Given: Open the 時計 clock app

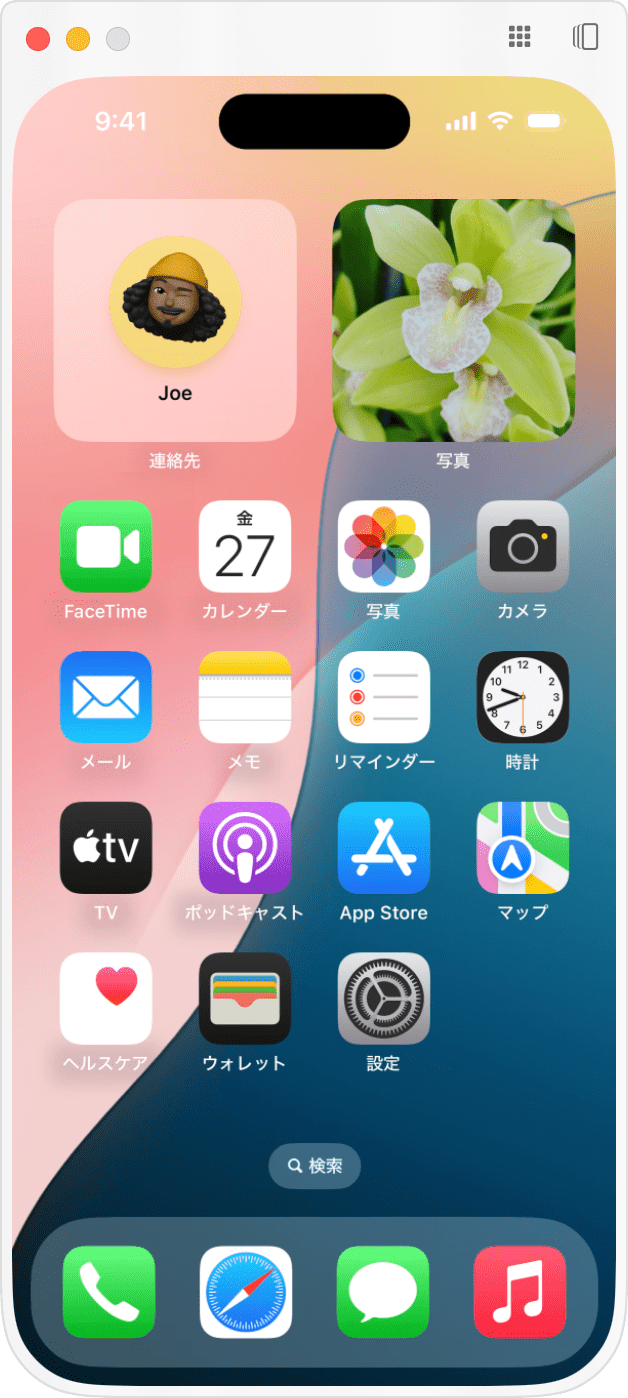Looking at the screenshot, I should coord(523,697).
